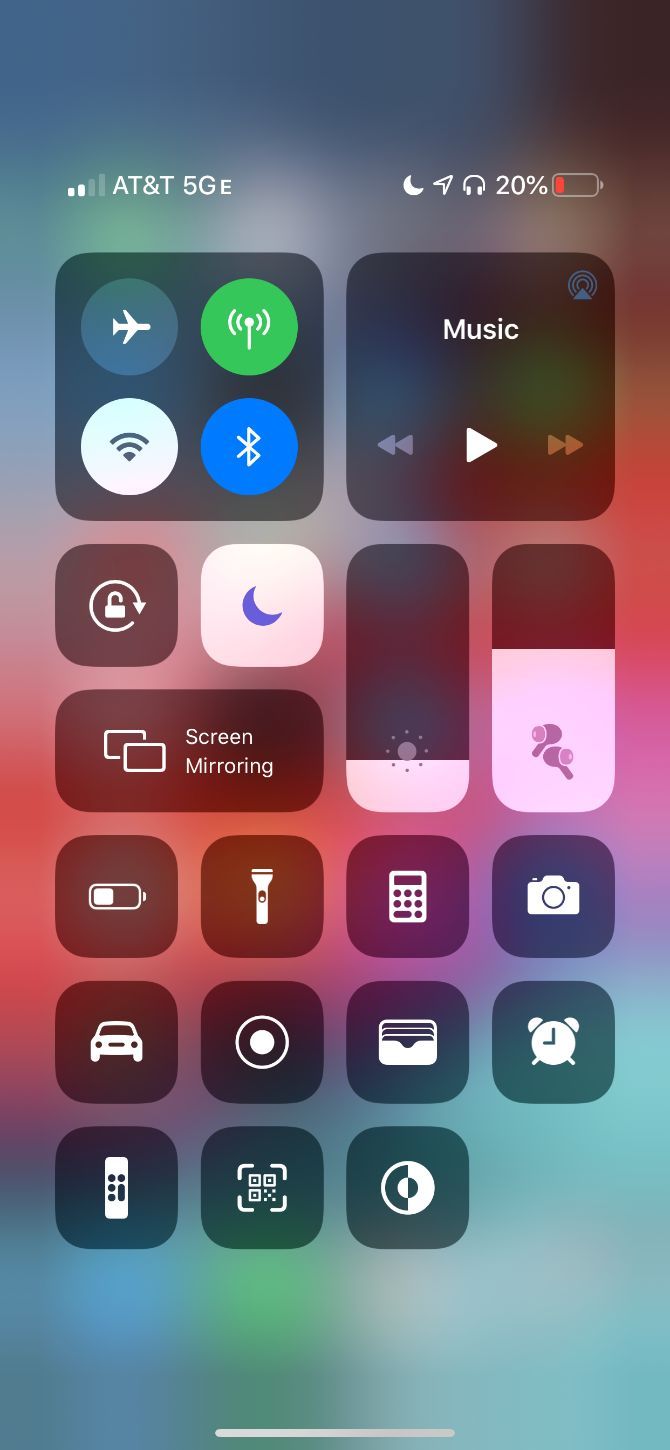This screenshot has width=670, height=1450.
Task: Turn off cellular data
Action: 249,326
